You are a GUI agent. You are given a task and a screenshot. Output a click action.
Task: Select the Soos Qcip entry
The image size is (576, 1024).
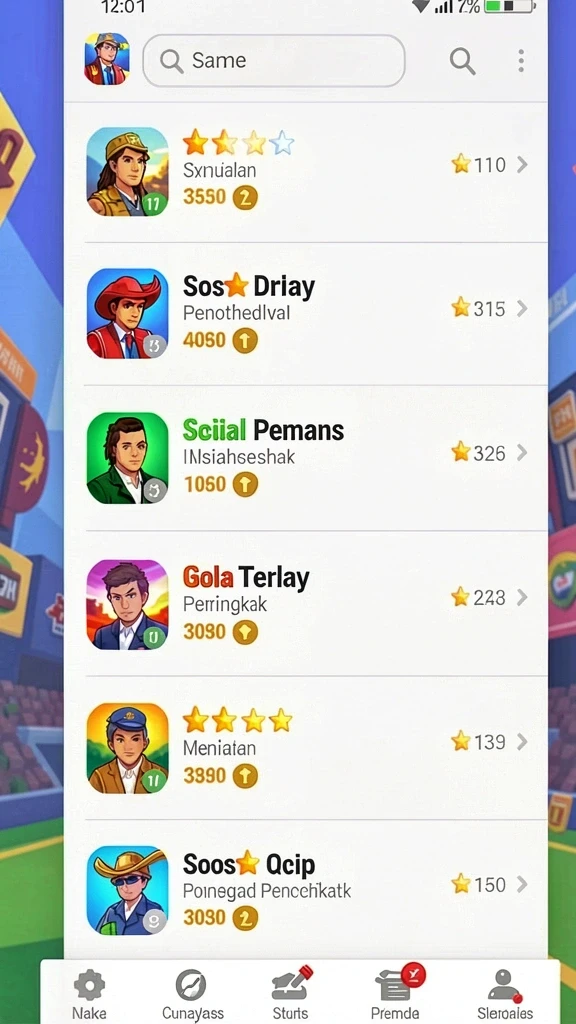click(x=306, y=889)
